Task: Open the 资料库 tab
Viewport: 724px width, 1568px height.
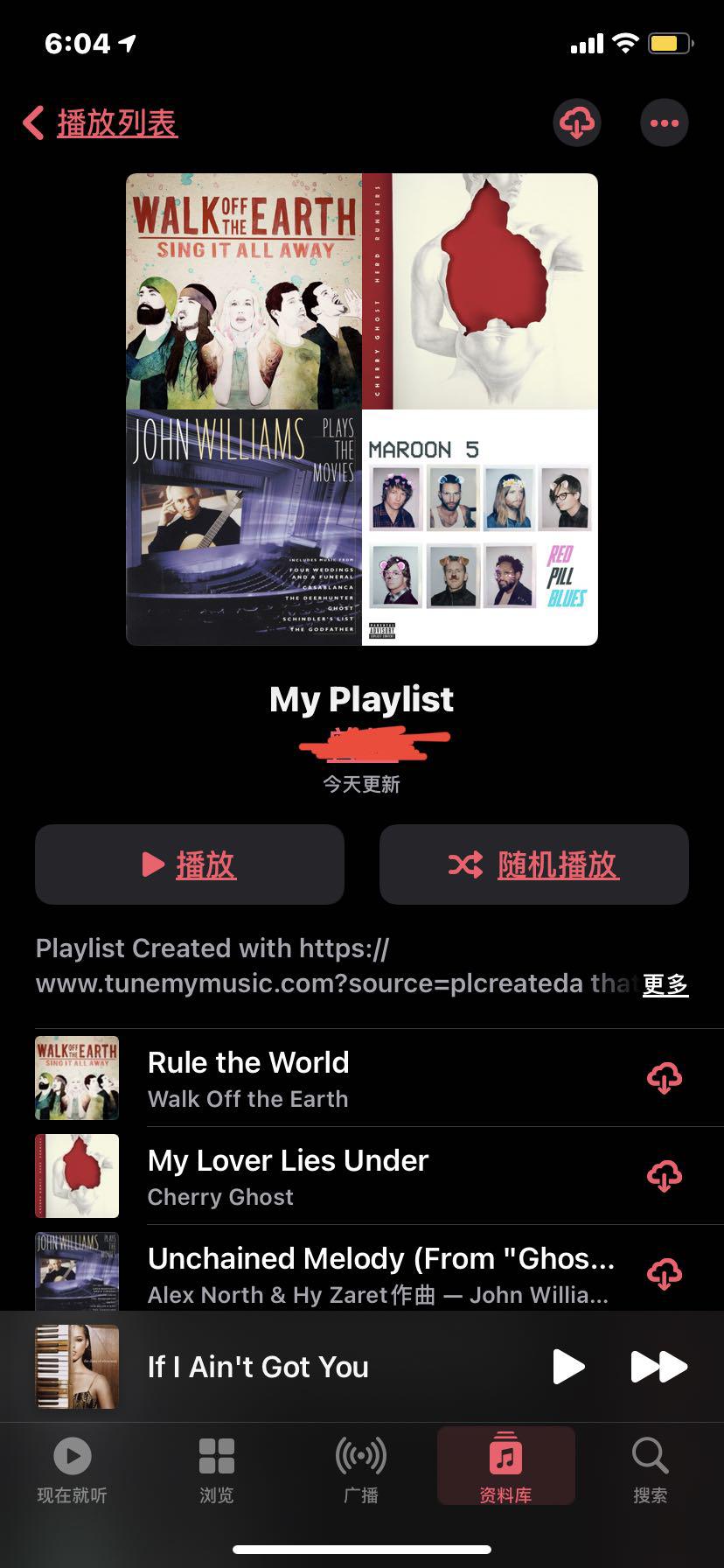Action: (505, 1470)
